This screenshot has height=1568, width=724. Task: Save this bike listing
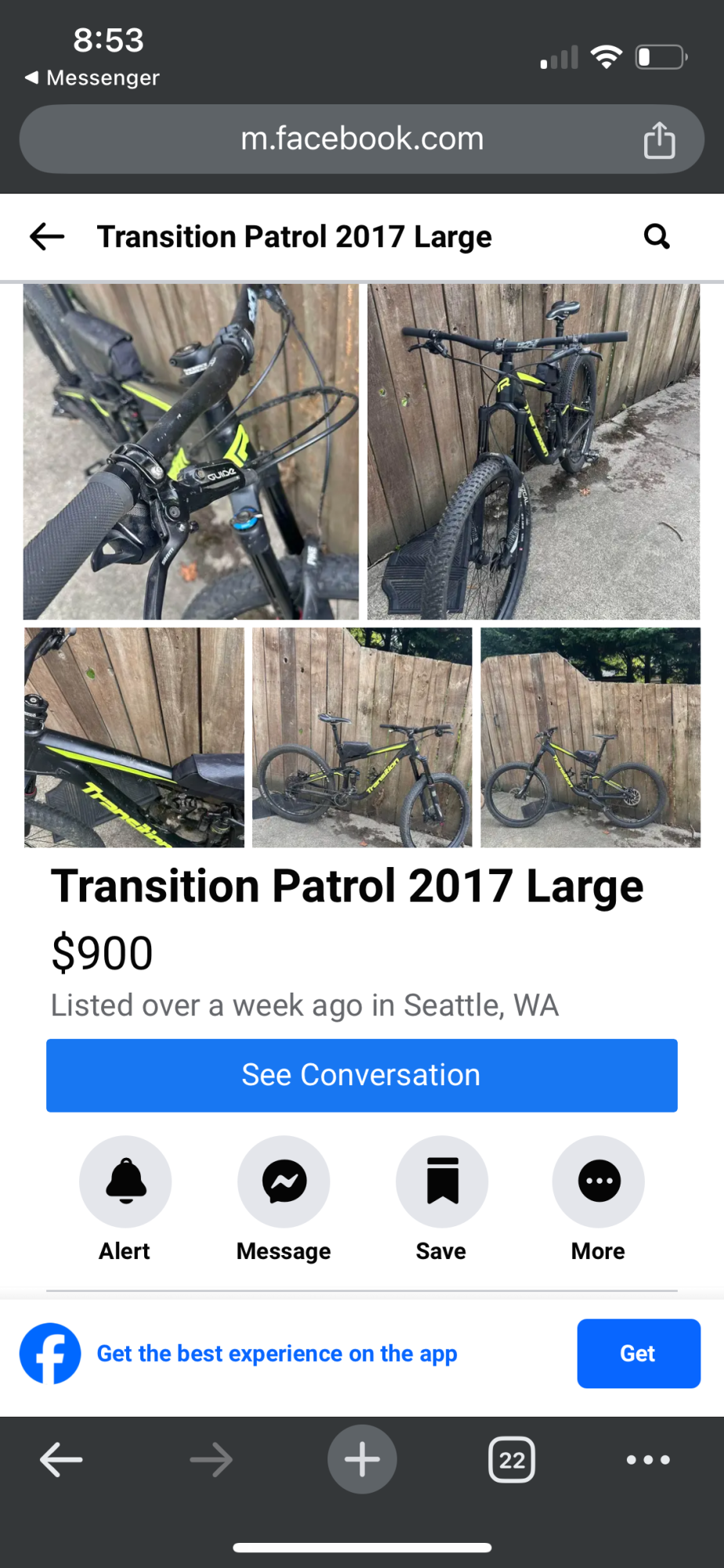442,1181
